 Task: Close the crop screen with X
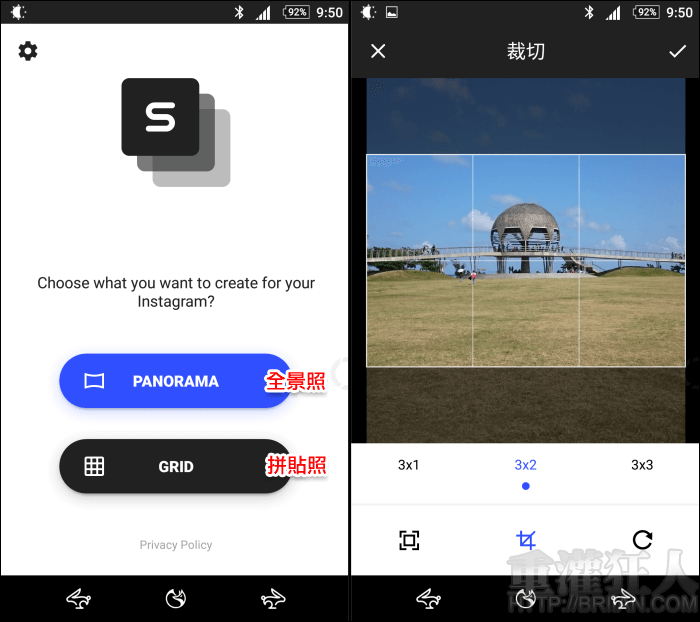(378, 51)
